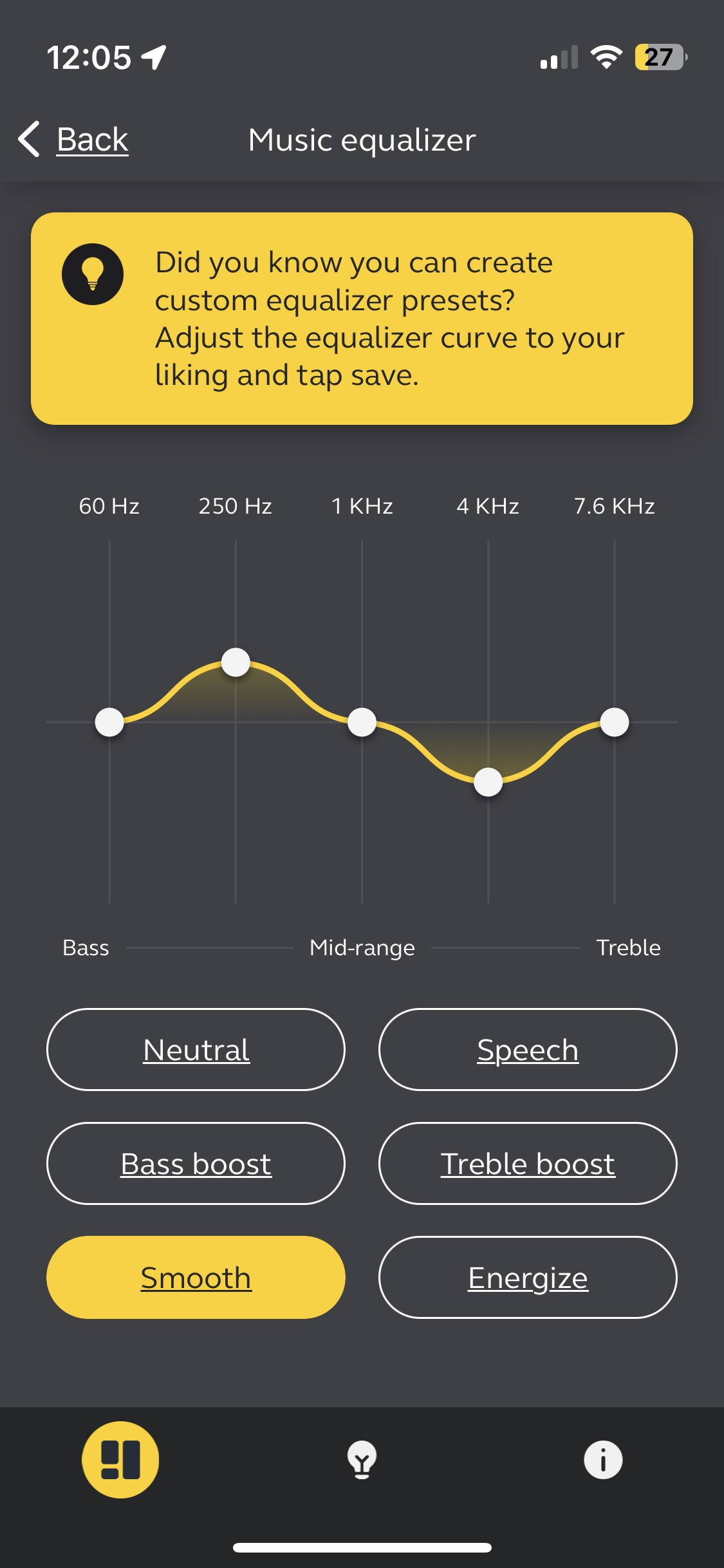Tap the 7.6 KHz equalizer handle

pyautogui.click(x=615, y=722)
